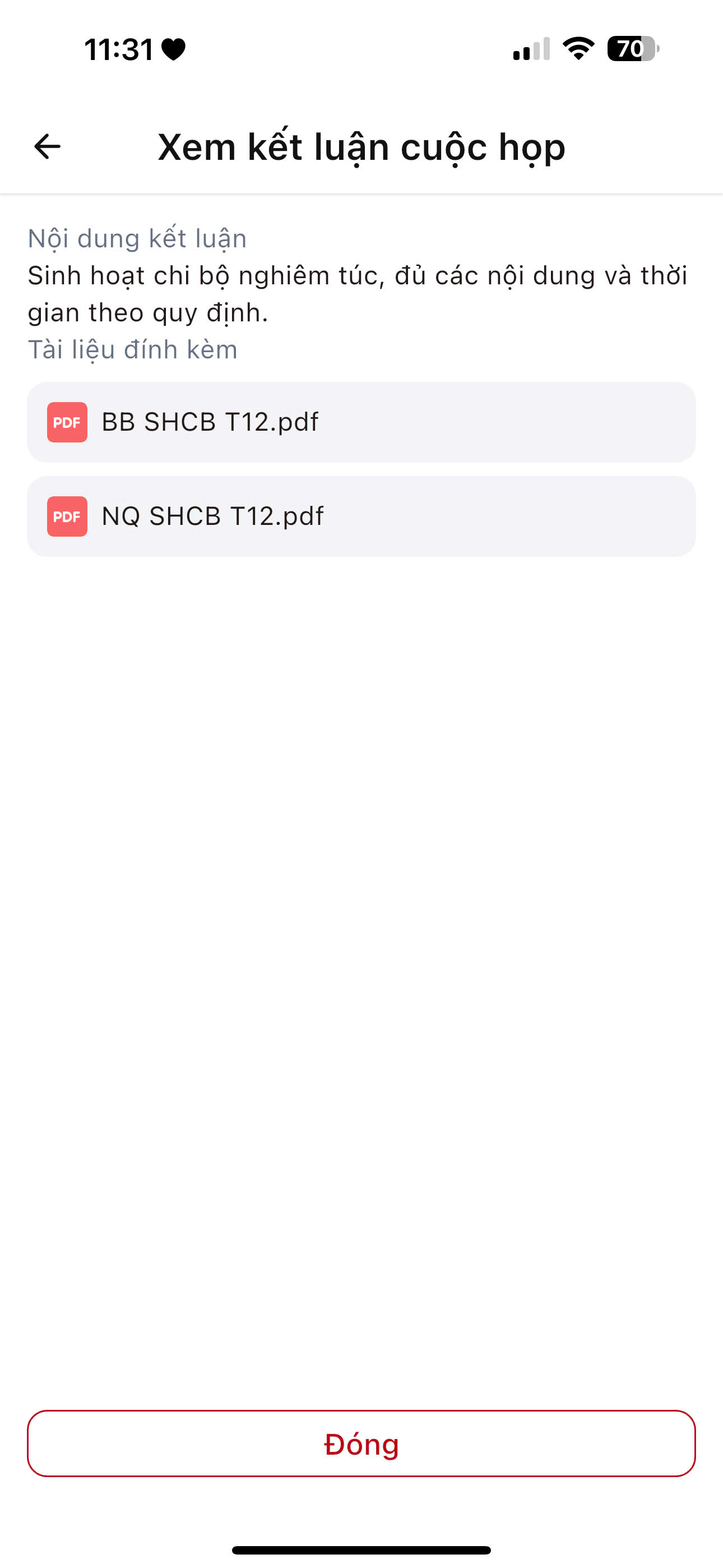Viewport: 723px width, 1568px height.
Task: Open the NQ SHCB T12.pdf attachment
Action: click(361, 516)
